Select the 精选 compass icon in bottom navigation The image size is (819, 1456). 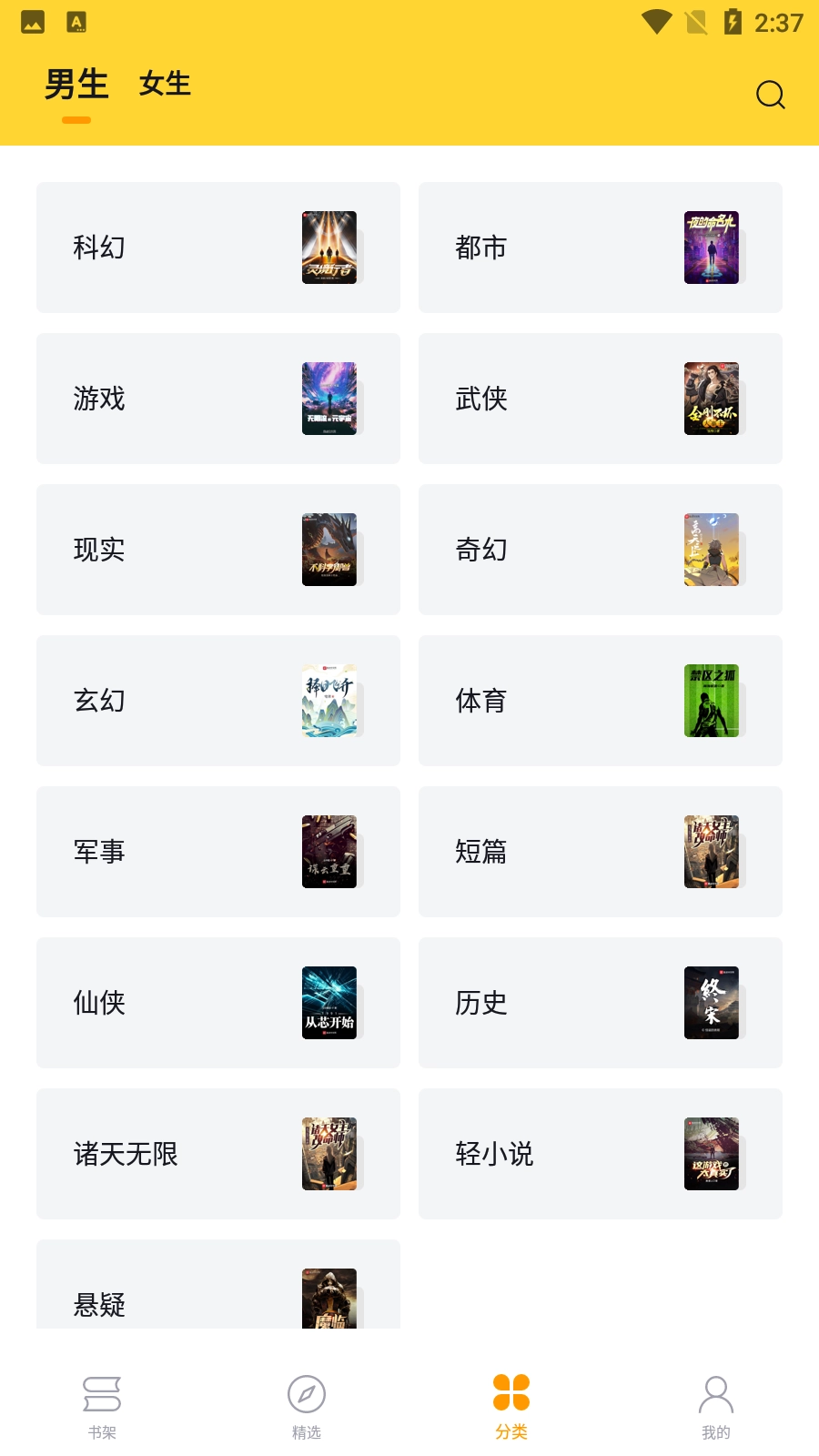307,1395
